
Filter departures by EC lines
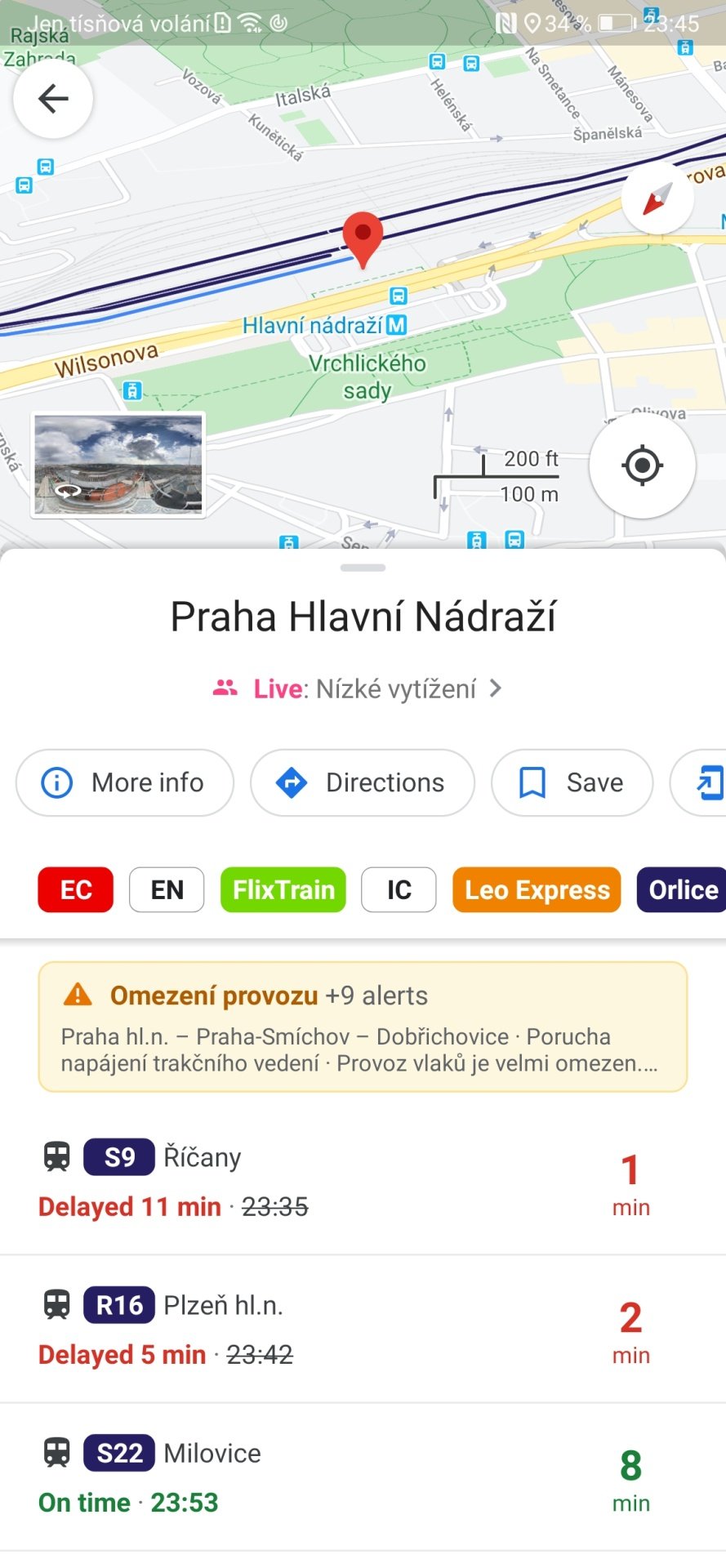click(x=76, y=889)
